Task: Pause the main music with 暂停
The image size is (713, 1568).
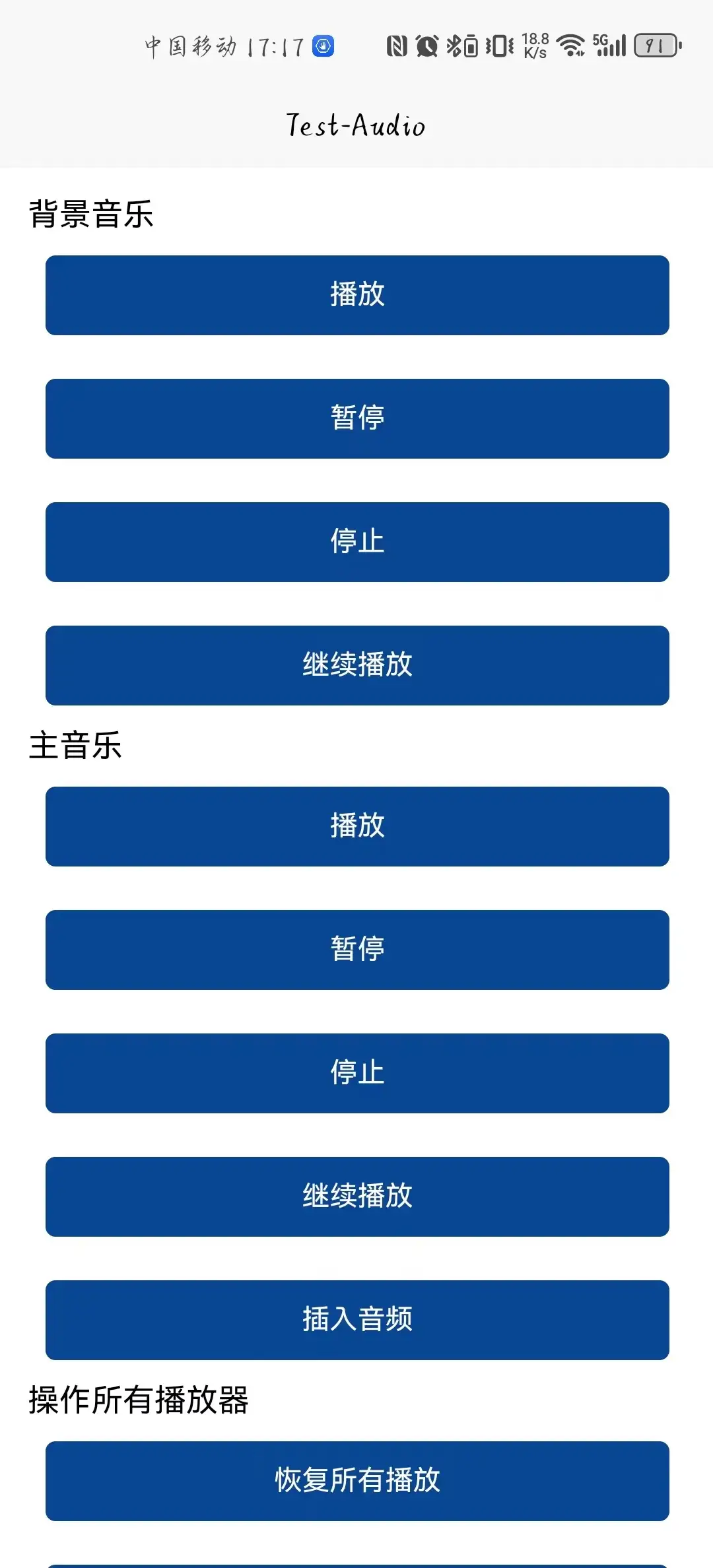Action: pyautogui.click(x=357, y=950)
